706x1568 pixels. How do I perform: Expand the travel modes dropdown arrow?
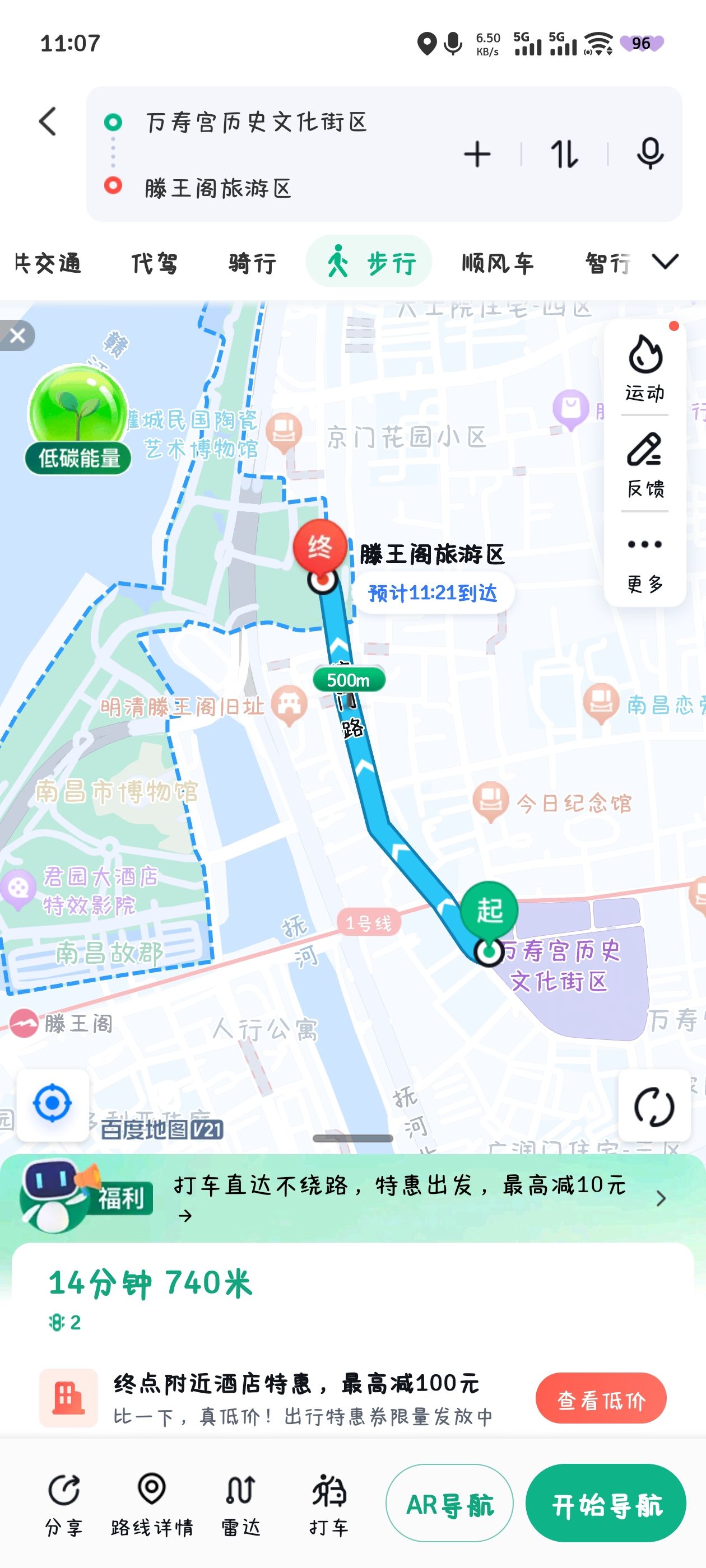(x=665, y=262)
